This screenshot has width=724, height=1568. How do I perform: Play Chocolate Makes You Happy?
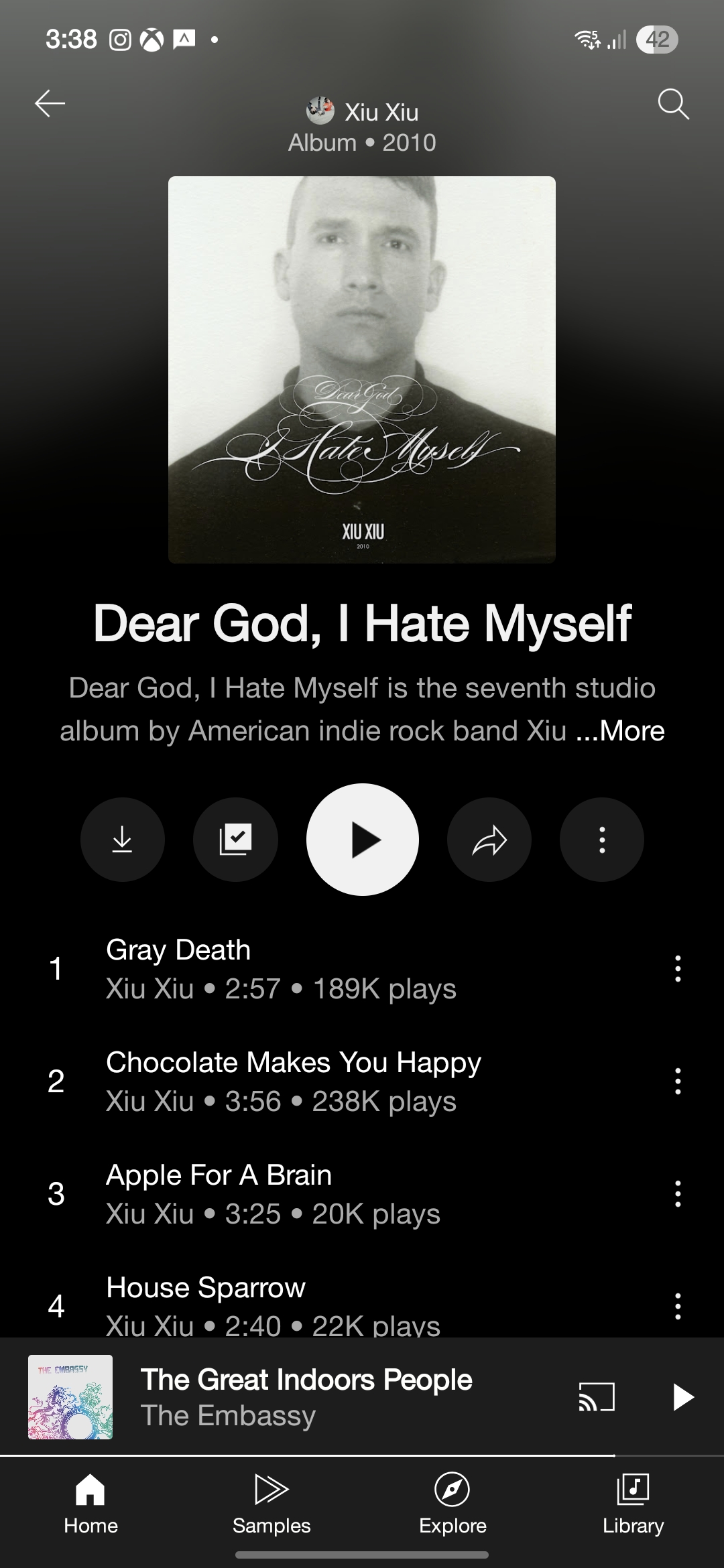(x=335, y=1082)
